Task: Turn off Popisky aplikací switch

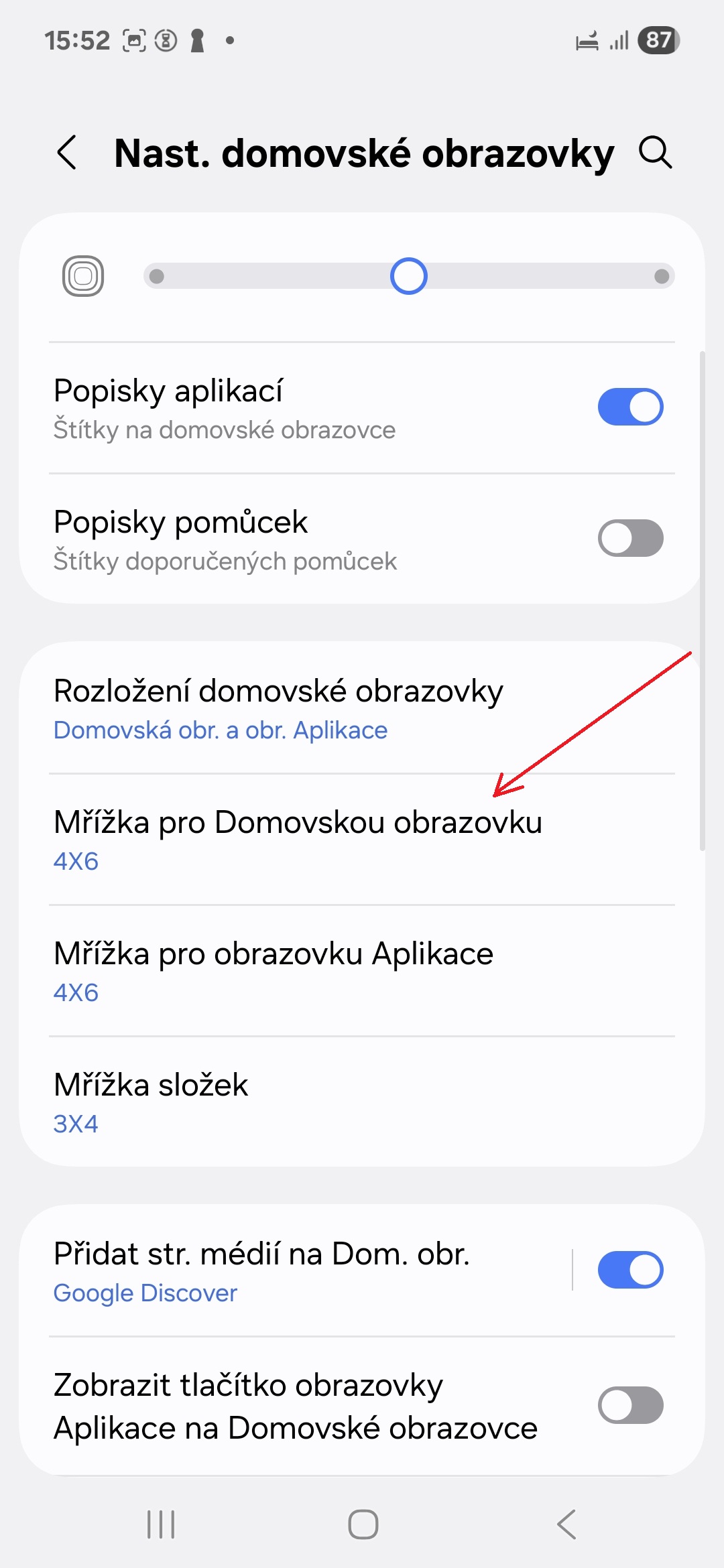Action: click(630, 407)
